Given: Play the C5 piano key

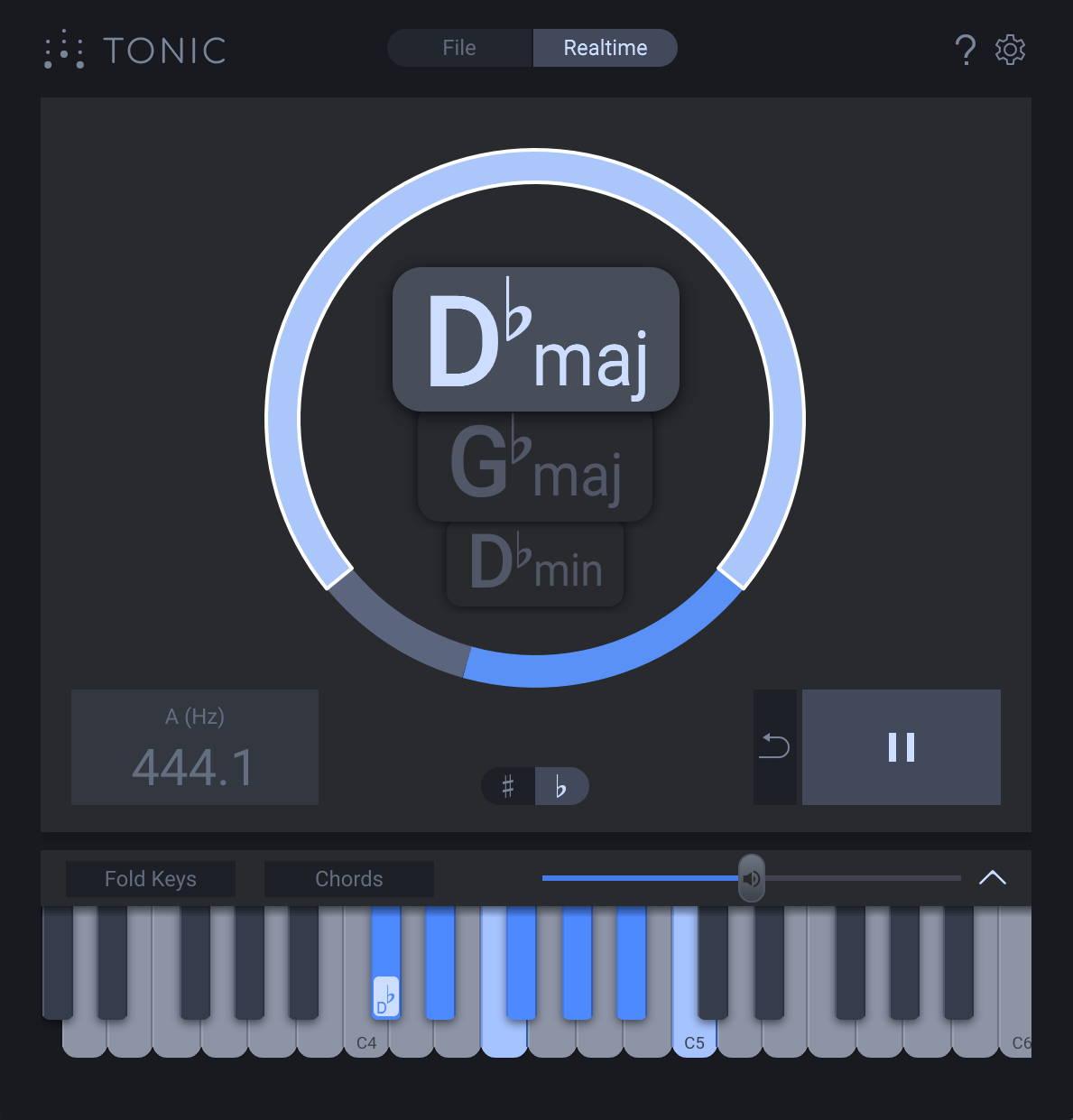Looking at the screenshot, I should (694, 1038).
